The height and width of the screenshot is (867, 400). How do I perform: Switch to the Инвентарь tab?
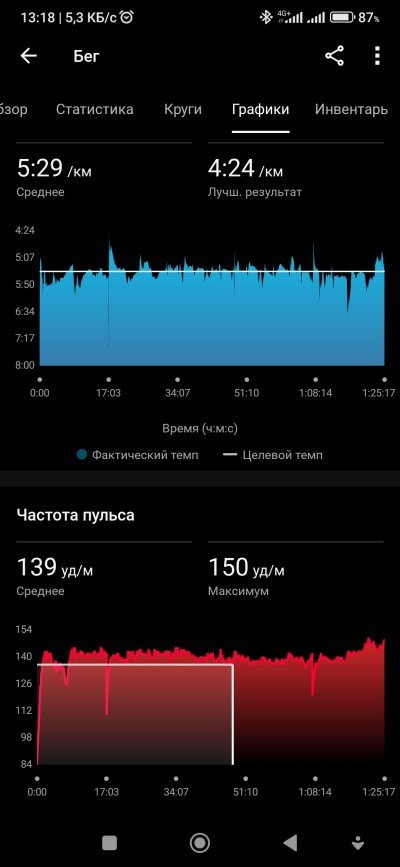[x=351, y=109]
